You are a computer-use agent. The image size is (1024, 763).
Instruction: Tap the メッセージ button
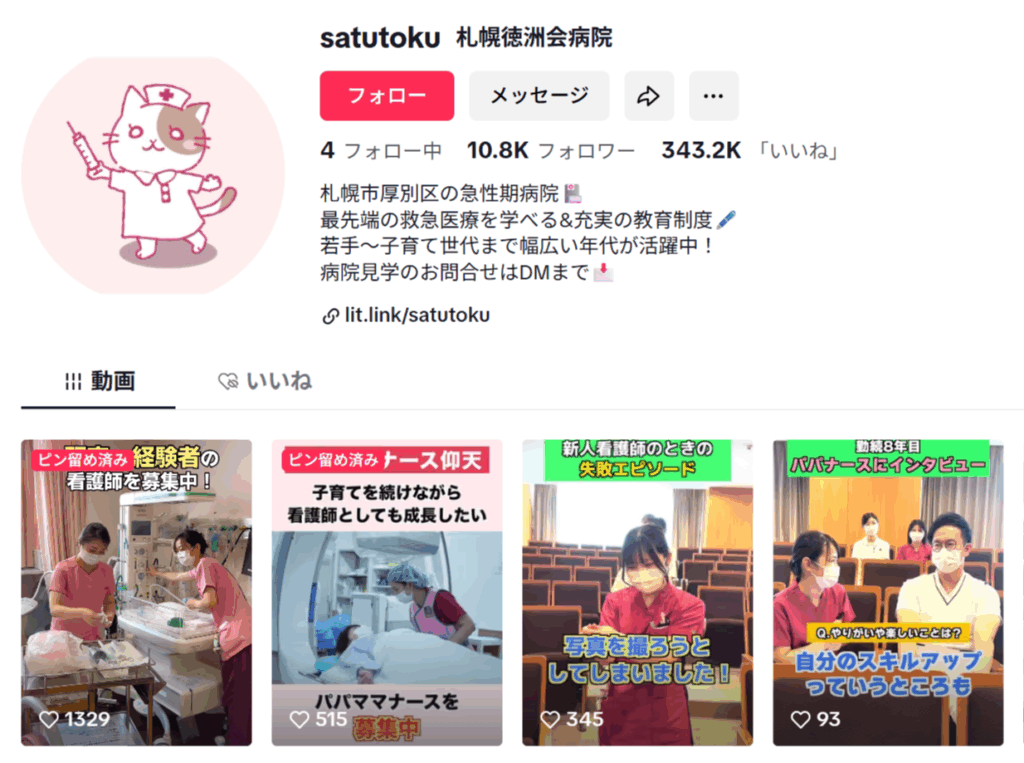(x=539, y=96)
